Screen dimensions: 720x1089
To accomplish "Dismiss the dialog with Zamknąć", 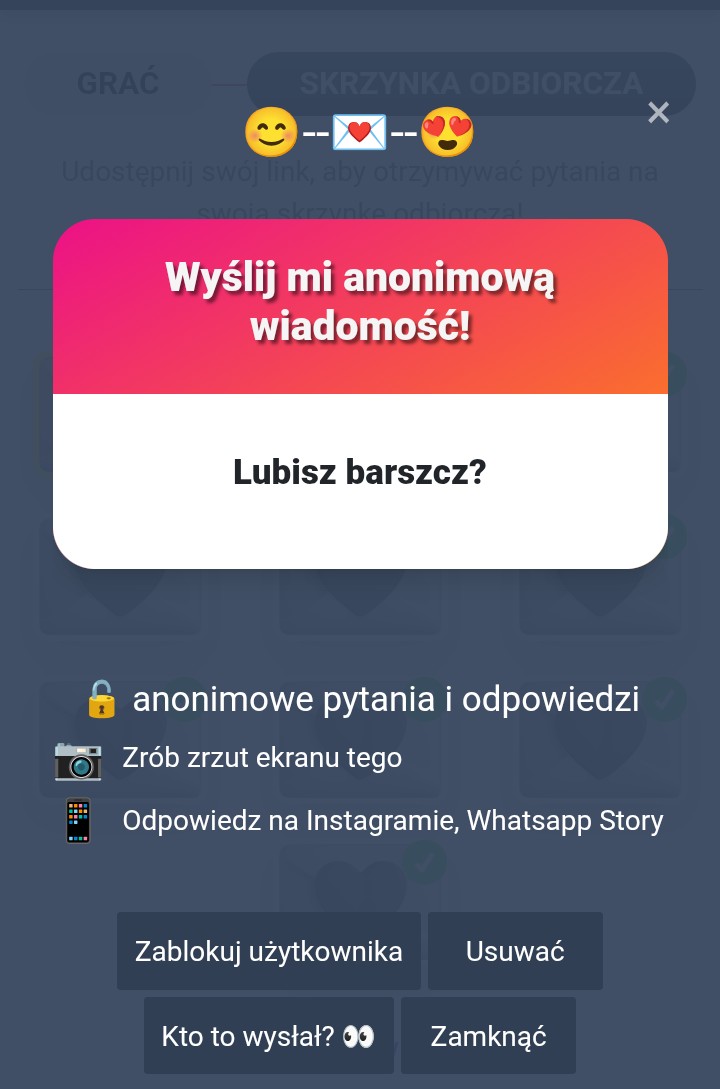I will point(488,1036).
